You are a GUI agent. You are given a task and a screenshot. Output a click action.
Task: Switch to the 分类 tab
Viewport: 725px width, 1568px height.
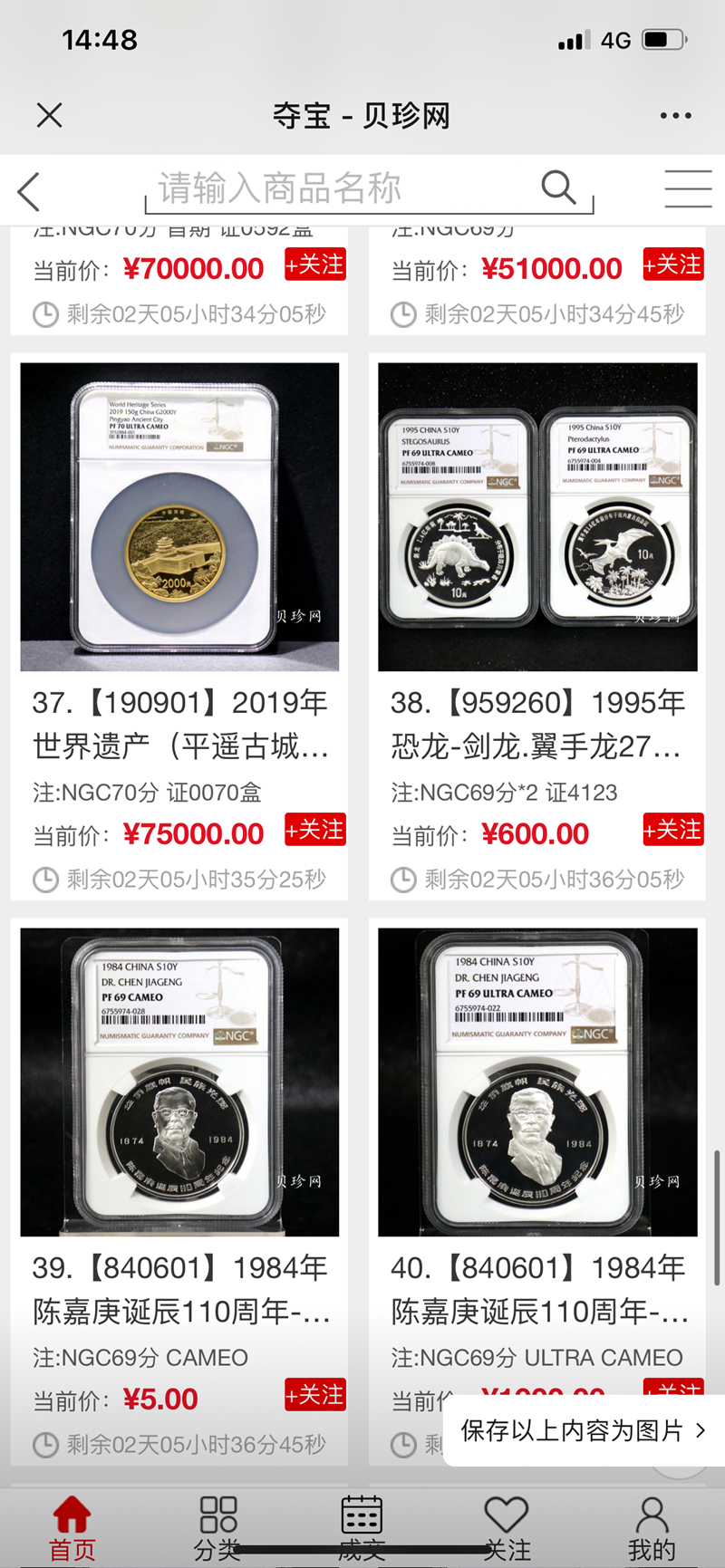(x=217, y=1528)
